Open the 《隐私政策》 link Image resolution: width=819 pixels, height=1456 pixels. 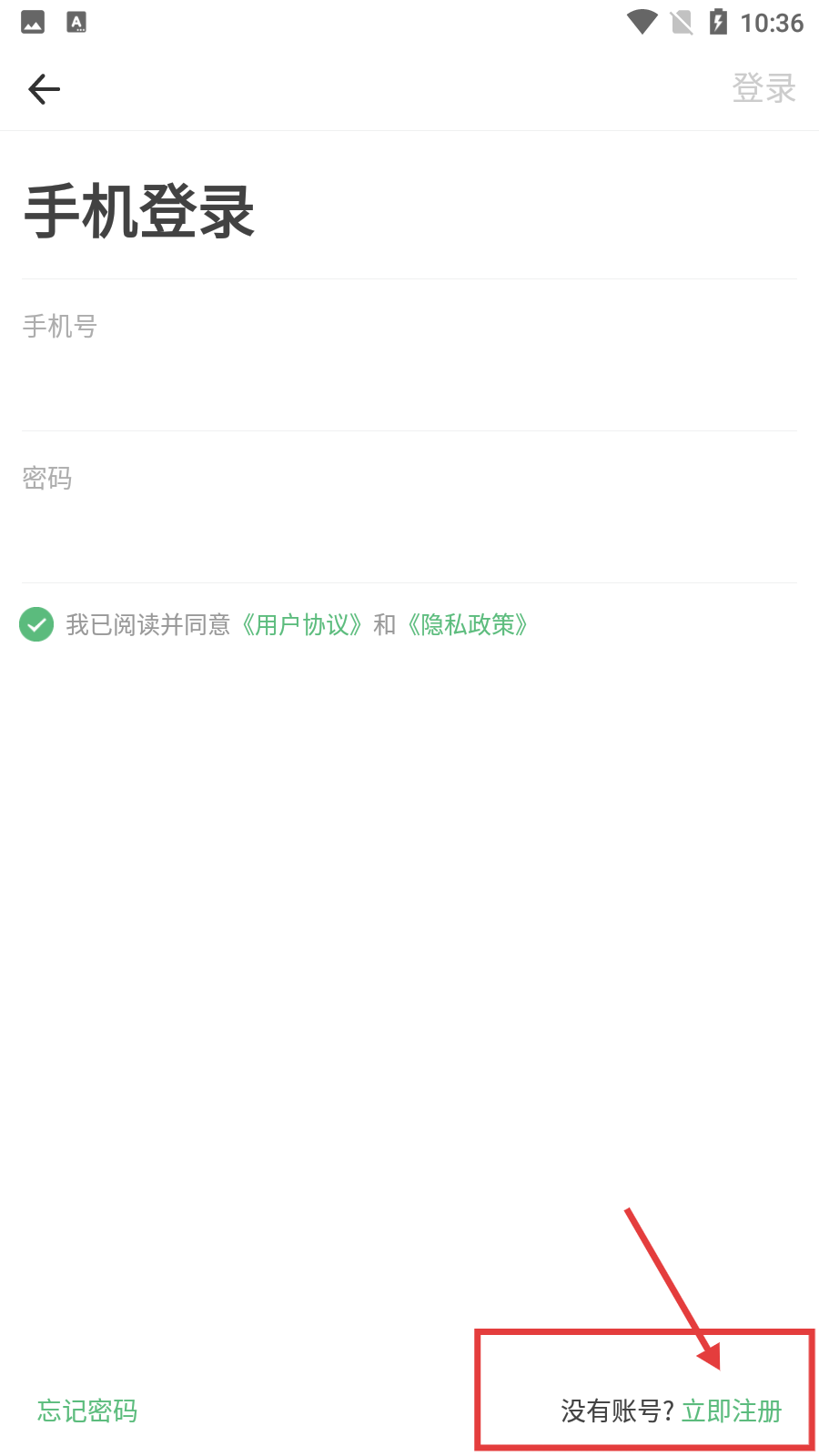(468, 624)
